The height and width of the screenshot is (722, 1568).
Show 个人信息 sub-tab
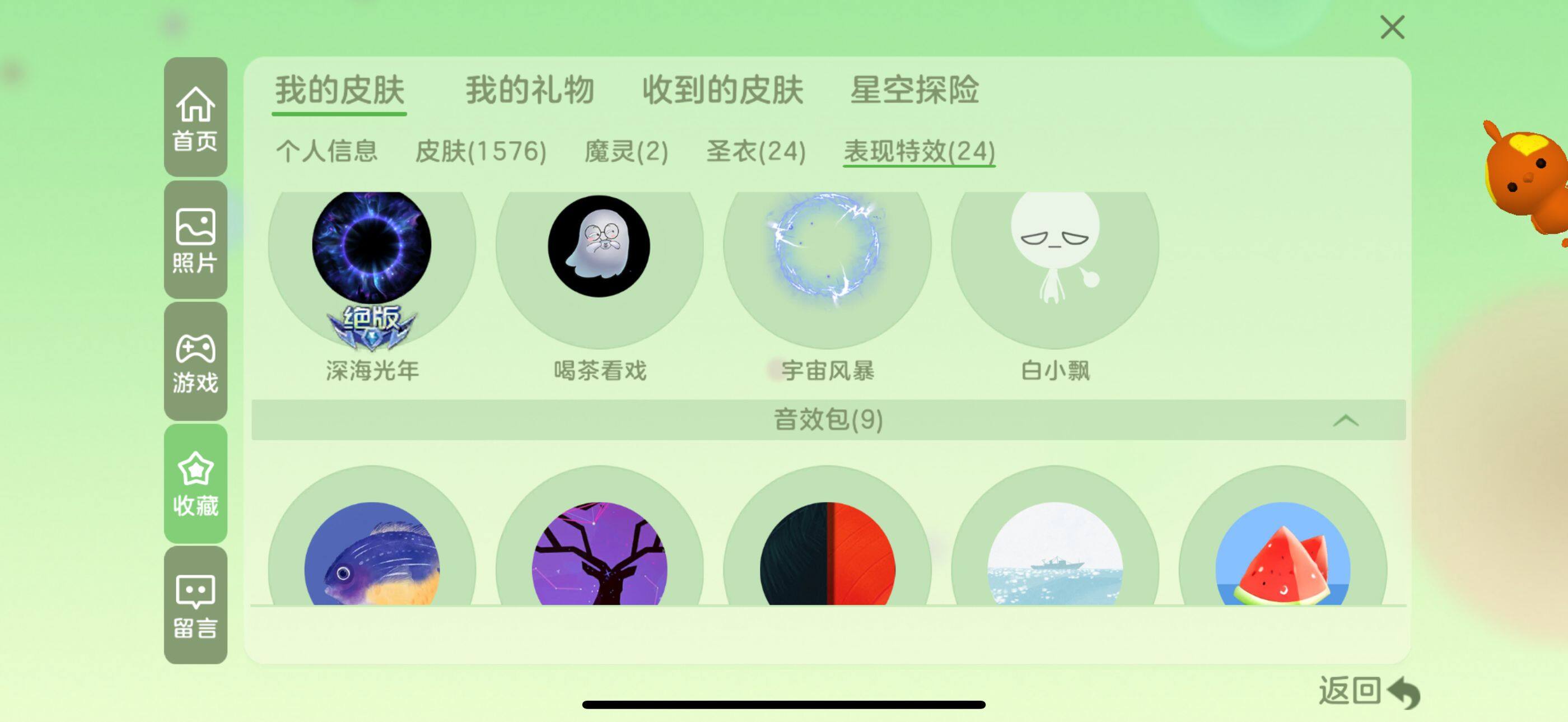pyautogui.click(x=327, y=151)
